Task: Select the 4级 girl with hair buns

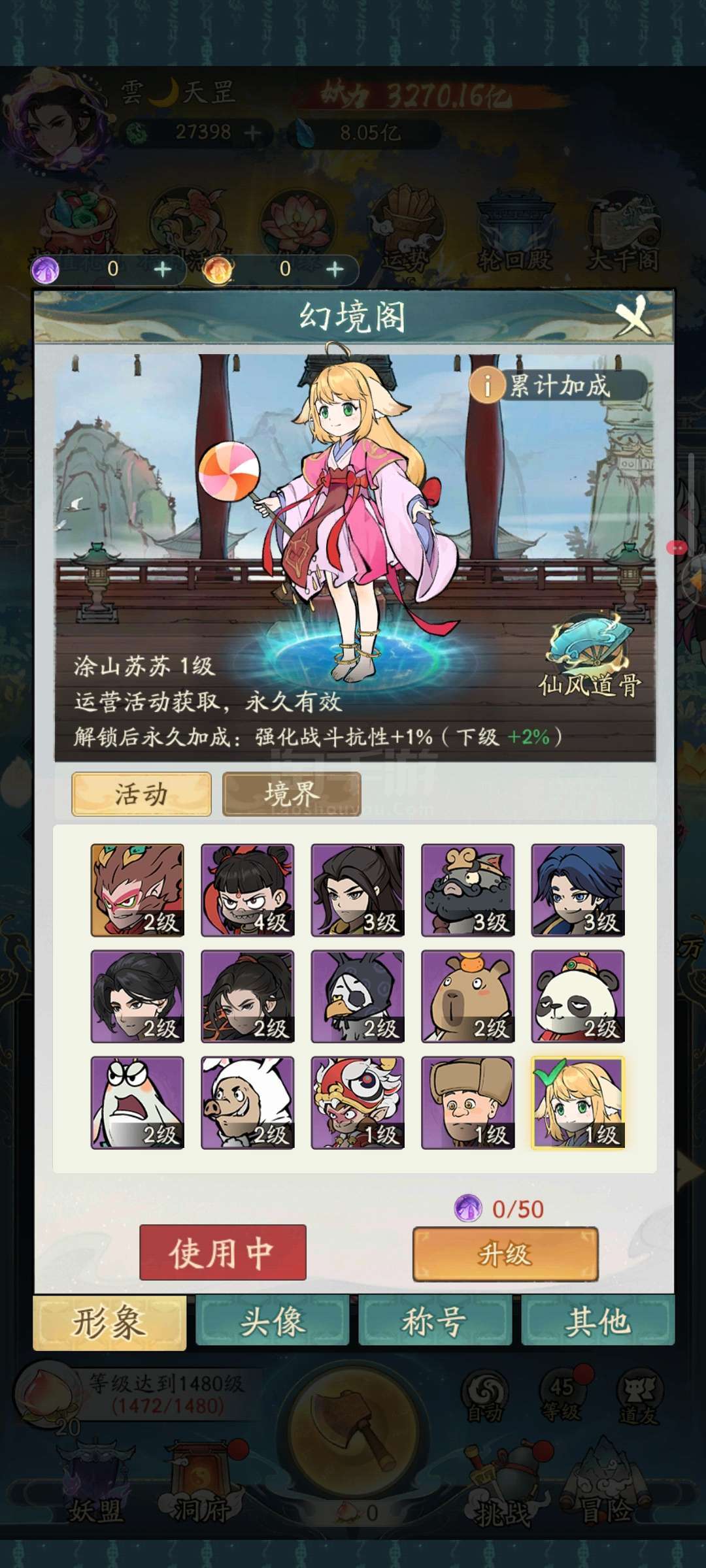Action: 248,890
